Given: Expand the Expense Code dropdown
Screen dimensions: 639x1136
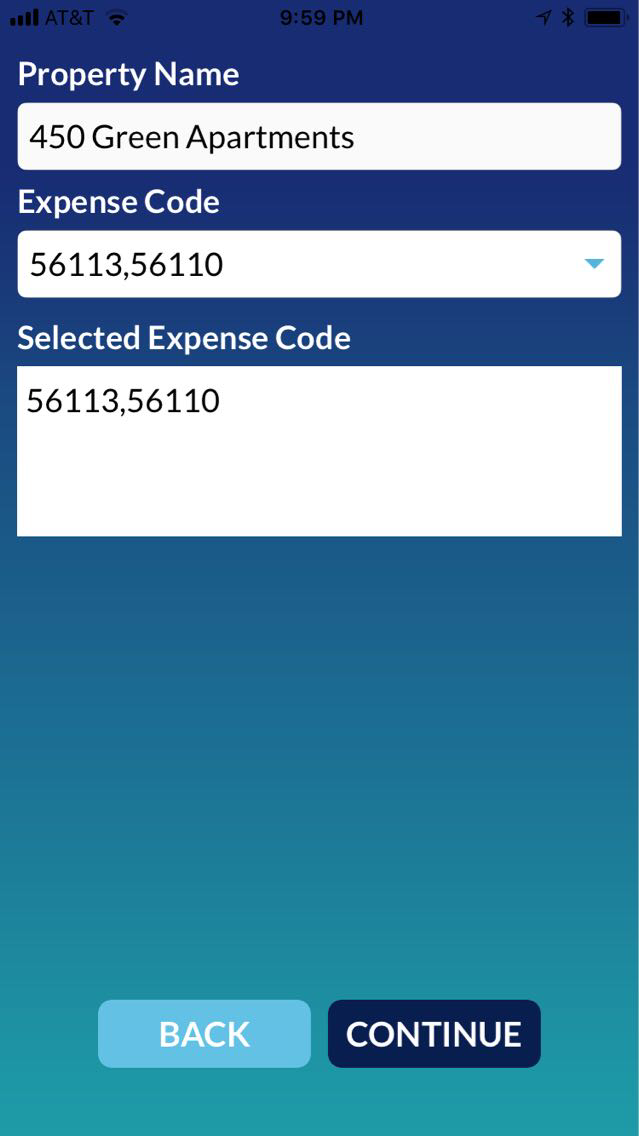Looking at the screenshot, I should (593, 264).
